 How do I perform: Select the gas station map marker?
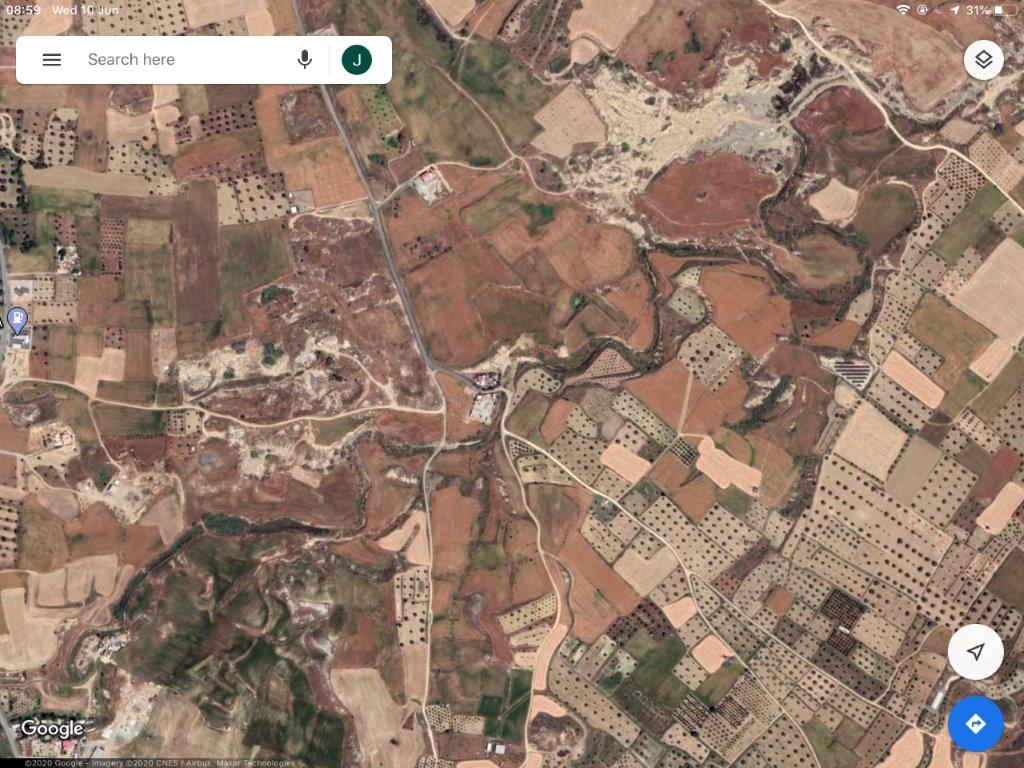point(17,320)
